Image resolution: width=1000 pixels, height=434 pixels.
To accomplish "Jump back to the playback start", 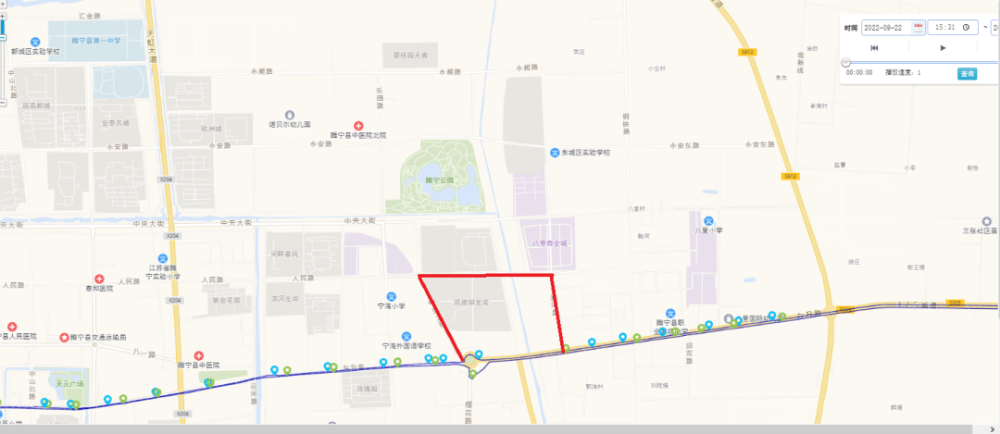I will click(x=875, y=47).
